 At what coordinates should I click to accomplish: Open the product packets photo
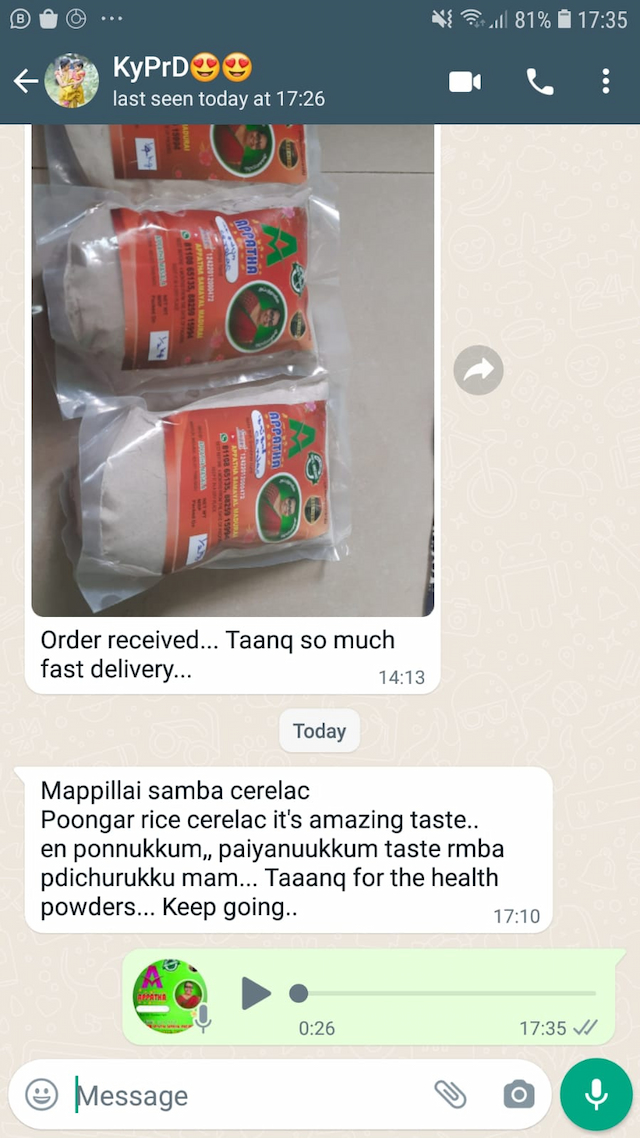233,370
